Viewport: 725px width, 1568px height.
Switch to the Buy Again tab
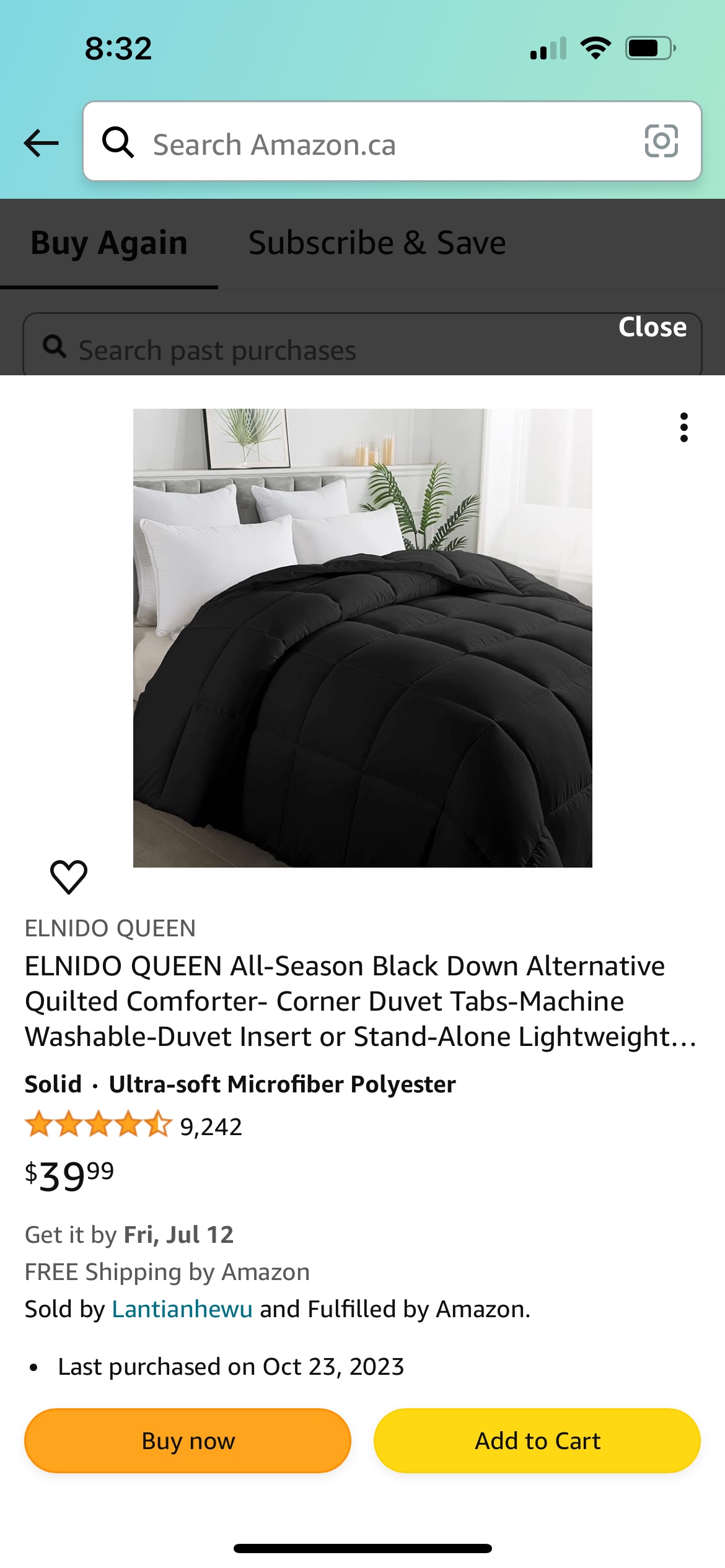[109, 243]
